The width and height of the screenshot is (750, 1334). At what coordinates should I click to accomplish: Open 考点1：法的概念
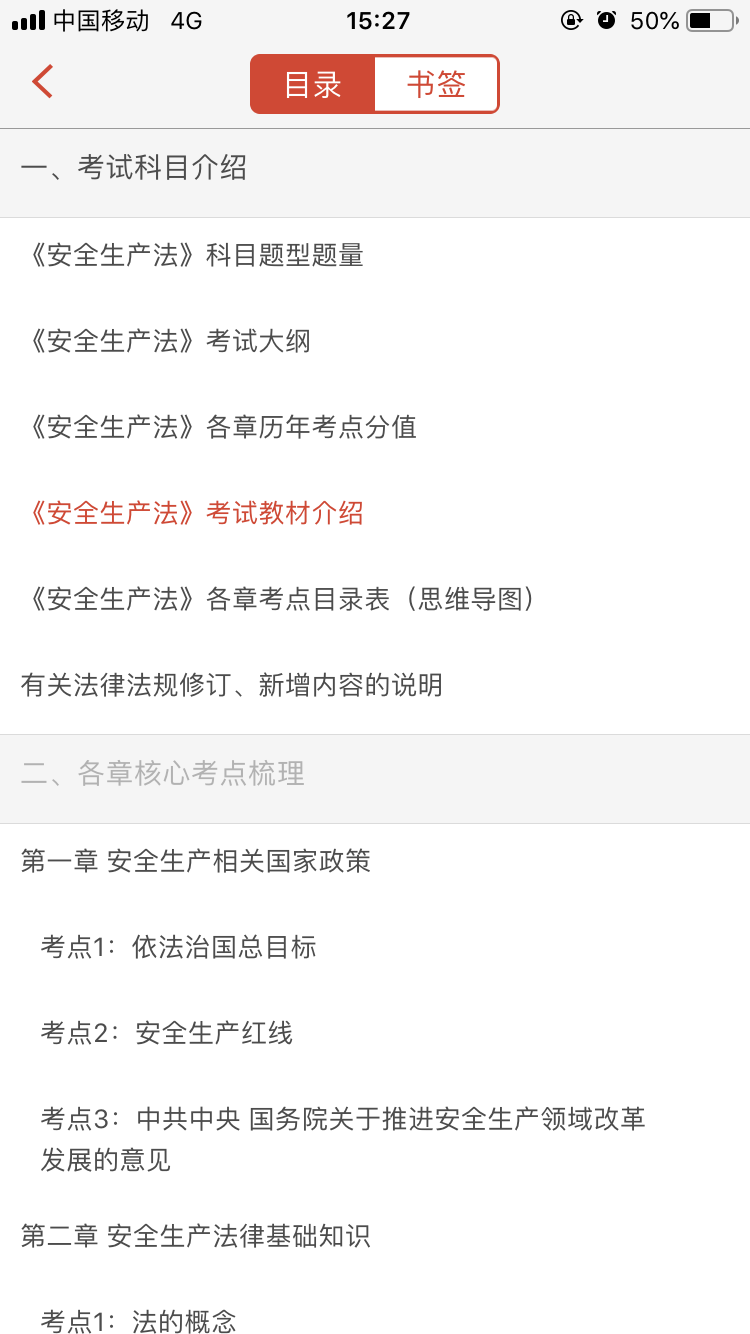click(x=138, y=1321)
